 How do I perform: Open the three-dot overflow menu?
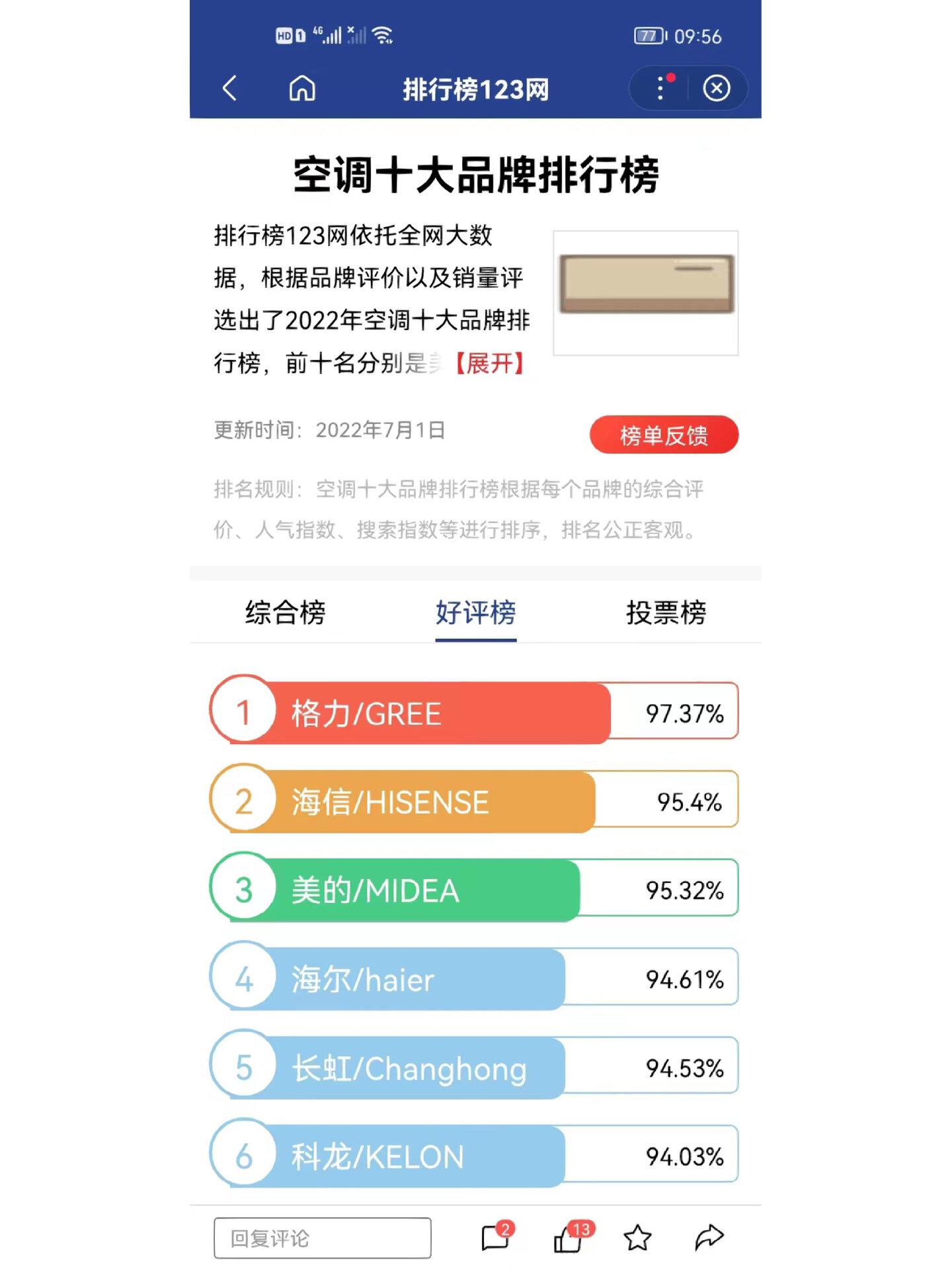659,88
